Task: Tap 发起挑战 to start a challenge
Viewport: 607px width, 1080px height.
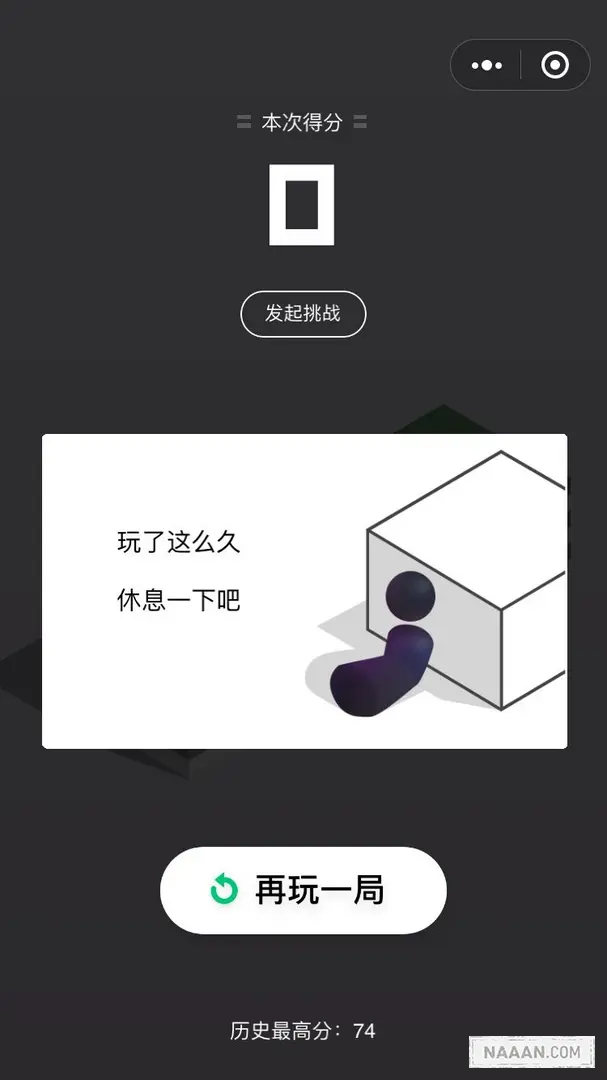Action: coord(303,314)
